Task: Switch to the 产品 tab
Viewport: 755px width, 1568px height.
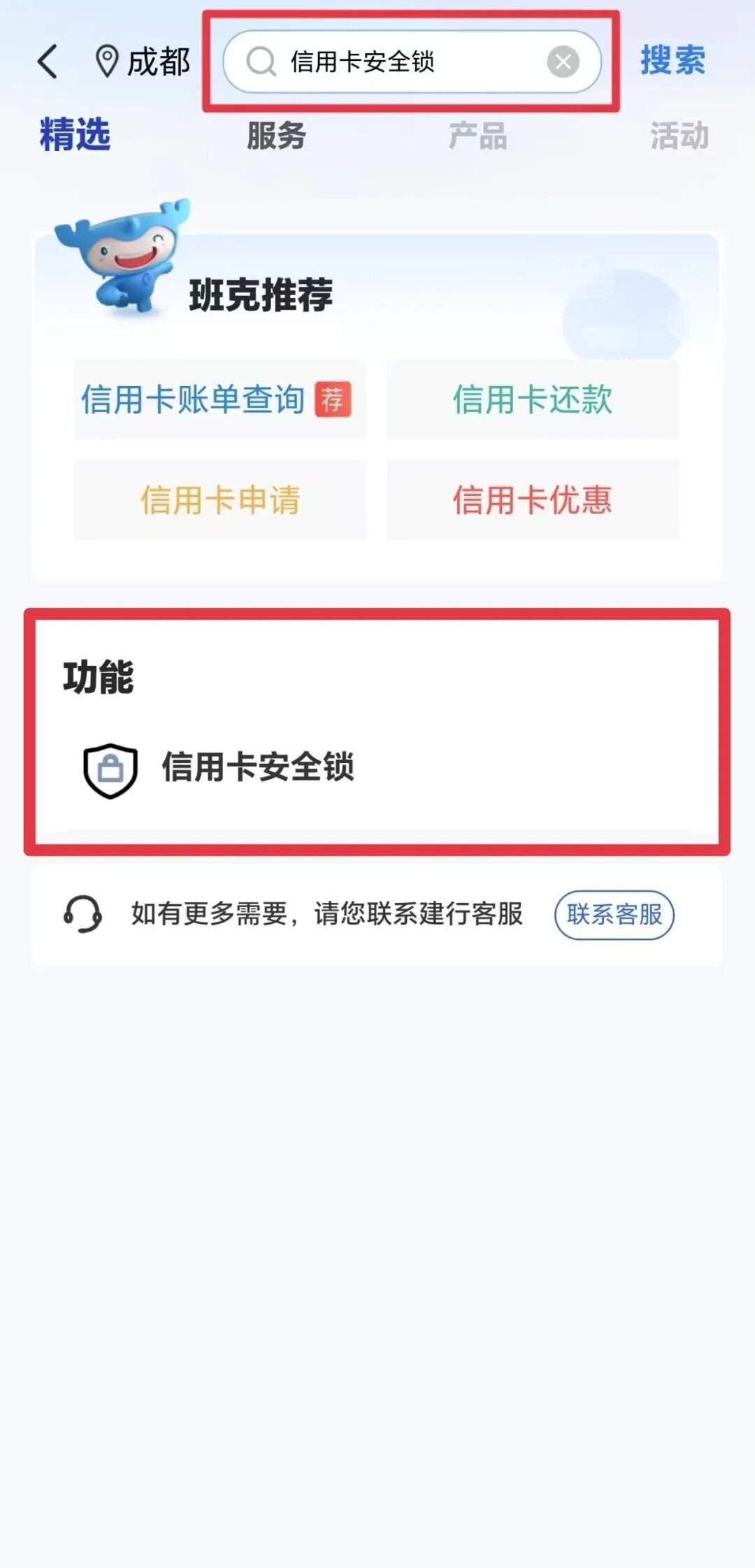Action: pos(479,137)
